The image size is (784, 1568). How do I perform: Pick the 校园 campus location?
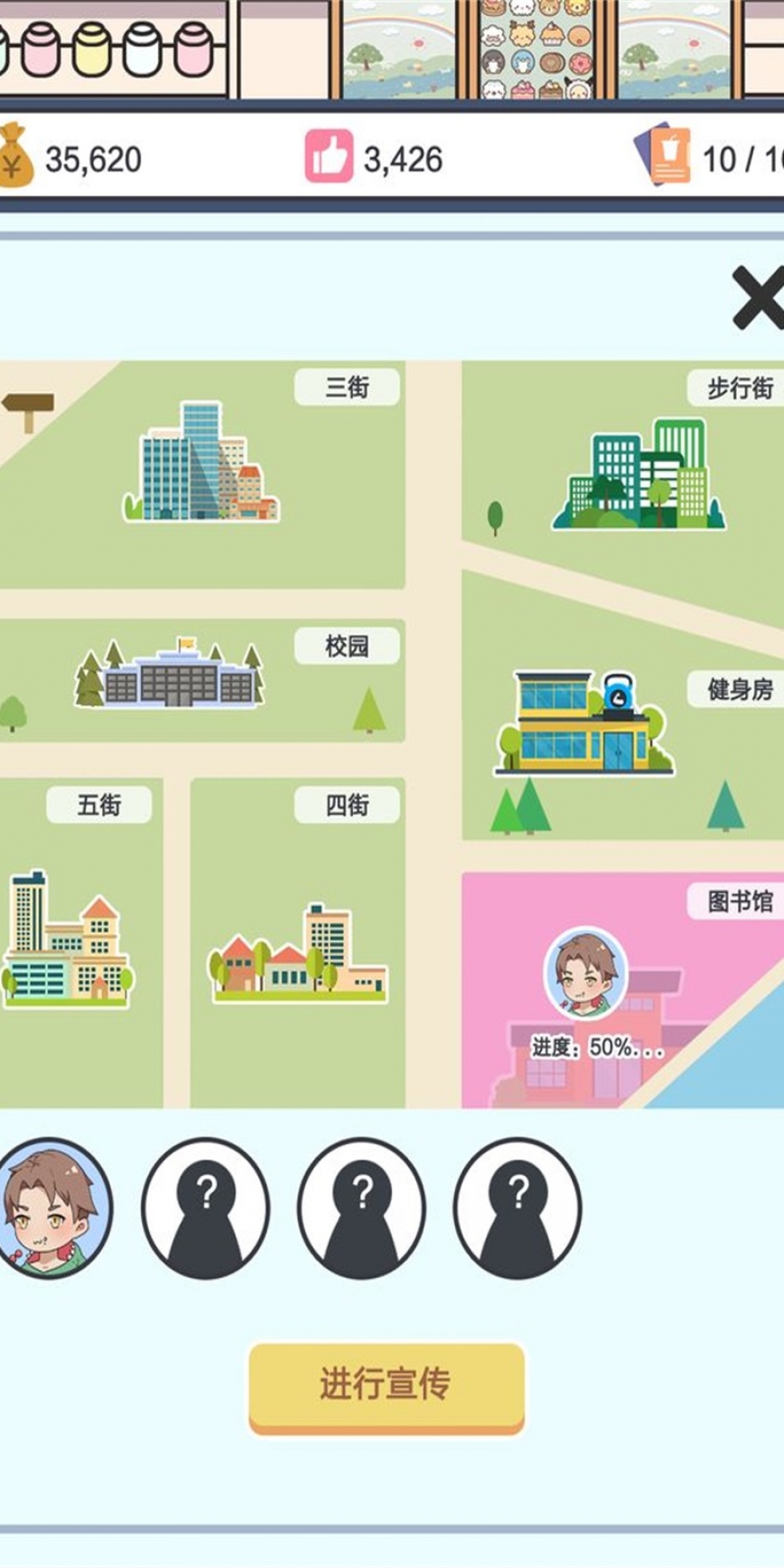169,672
